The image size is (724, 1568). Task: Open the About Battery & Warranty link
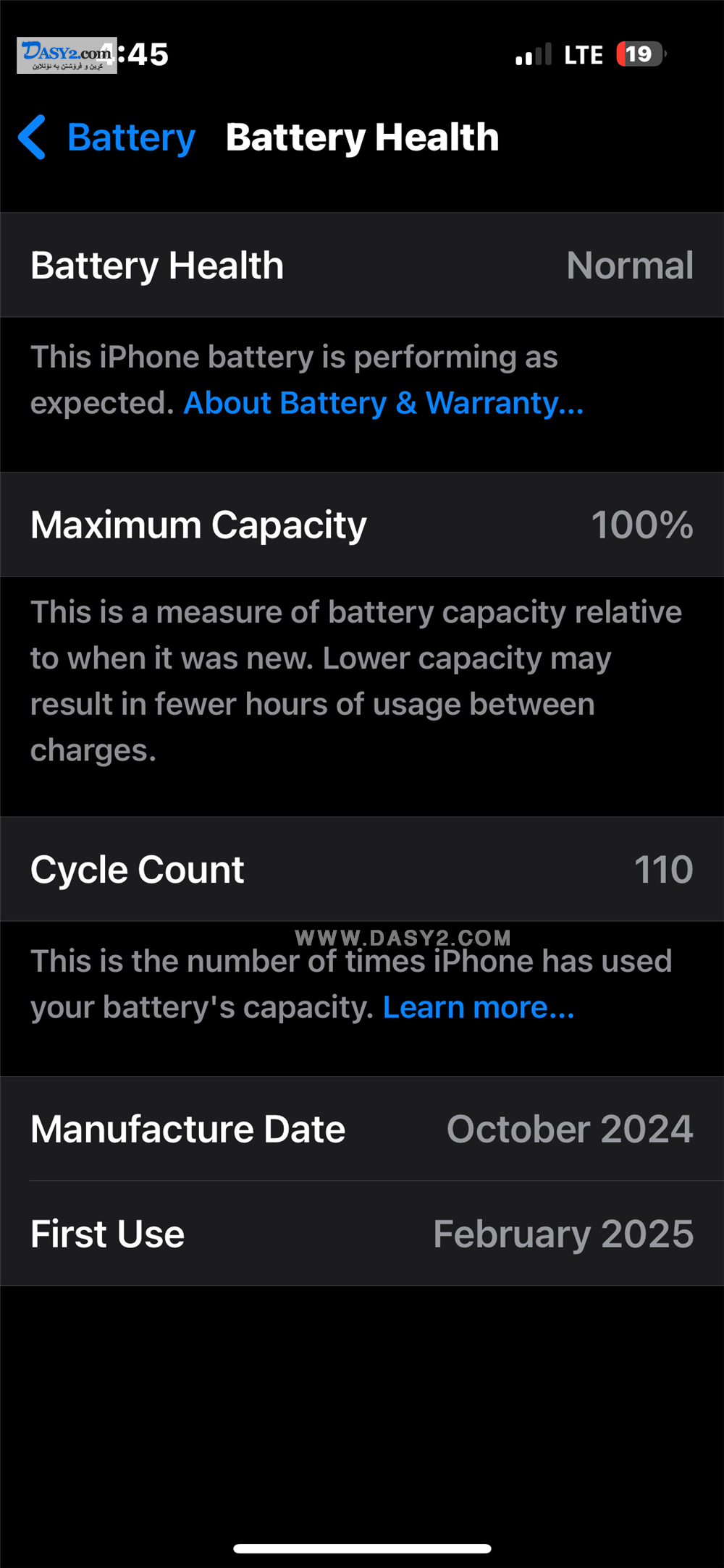tap(384, 403)
